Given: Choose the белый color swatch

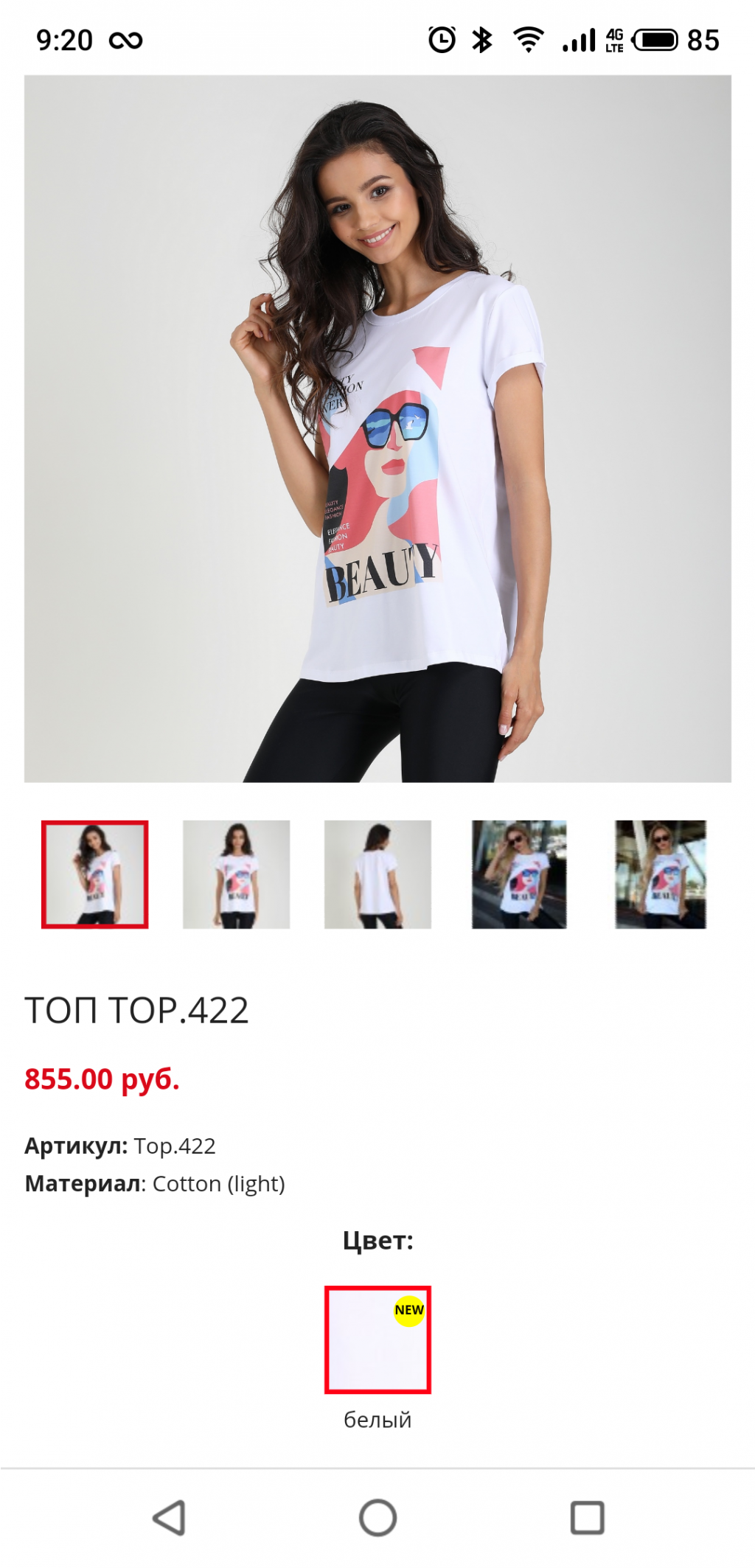Looking at the screenshot, I should point(377,1339).
